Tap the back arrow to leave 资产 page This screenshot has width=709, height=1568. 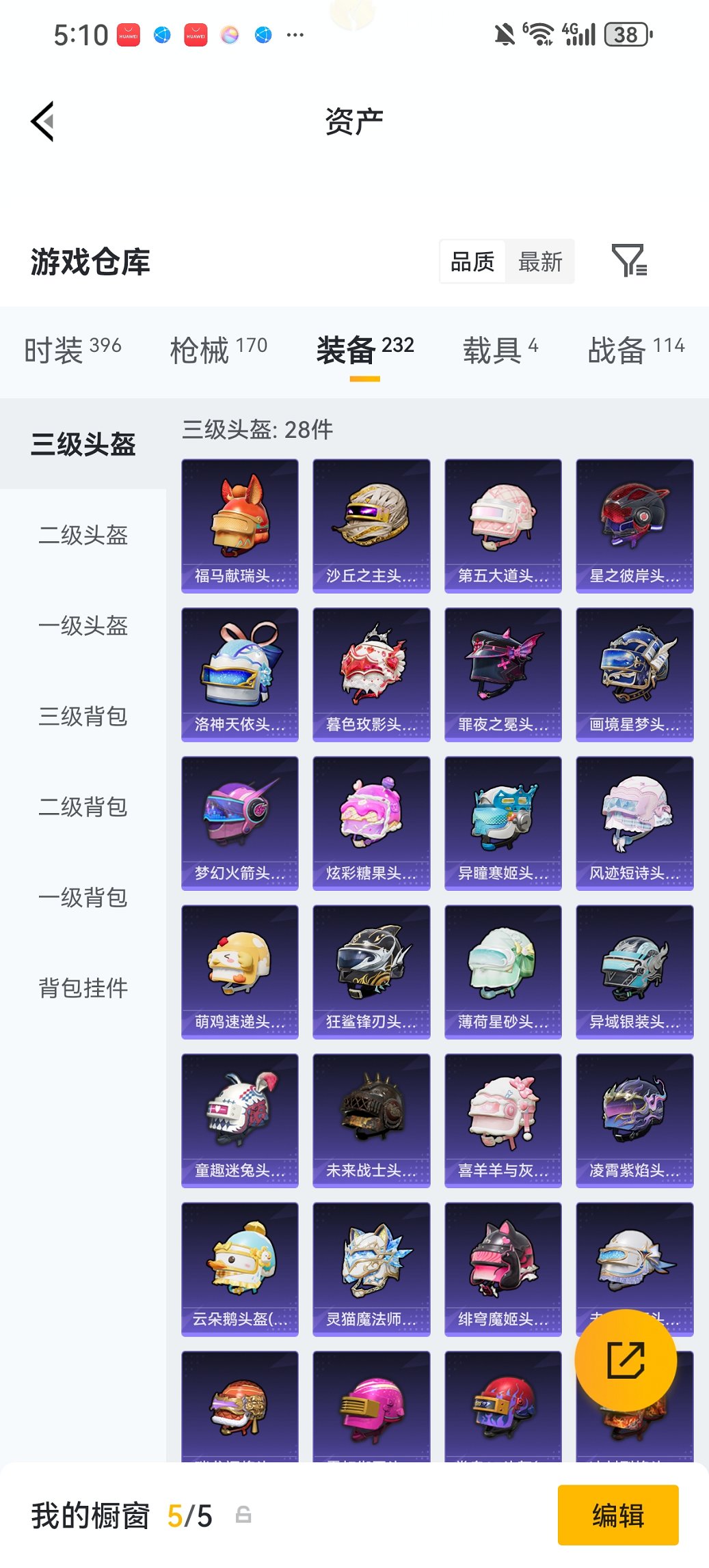pyautogui.click(x=42, y=121)
